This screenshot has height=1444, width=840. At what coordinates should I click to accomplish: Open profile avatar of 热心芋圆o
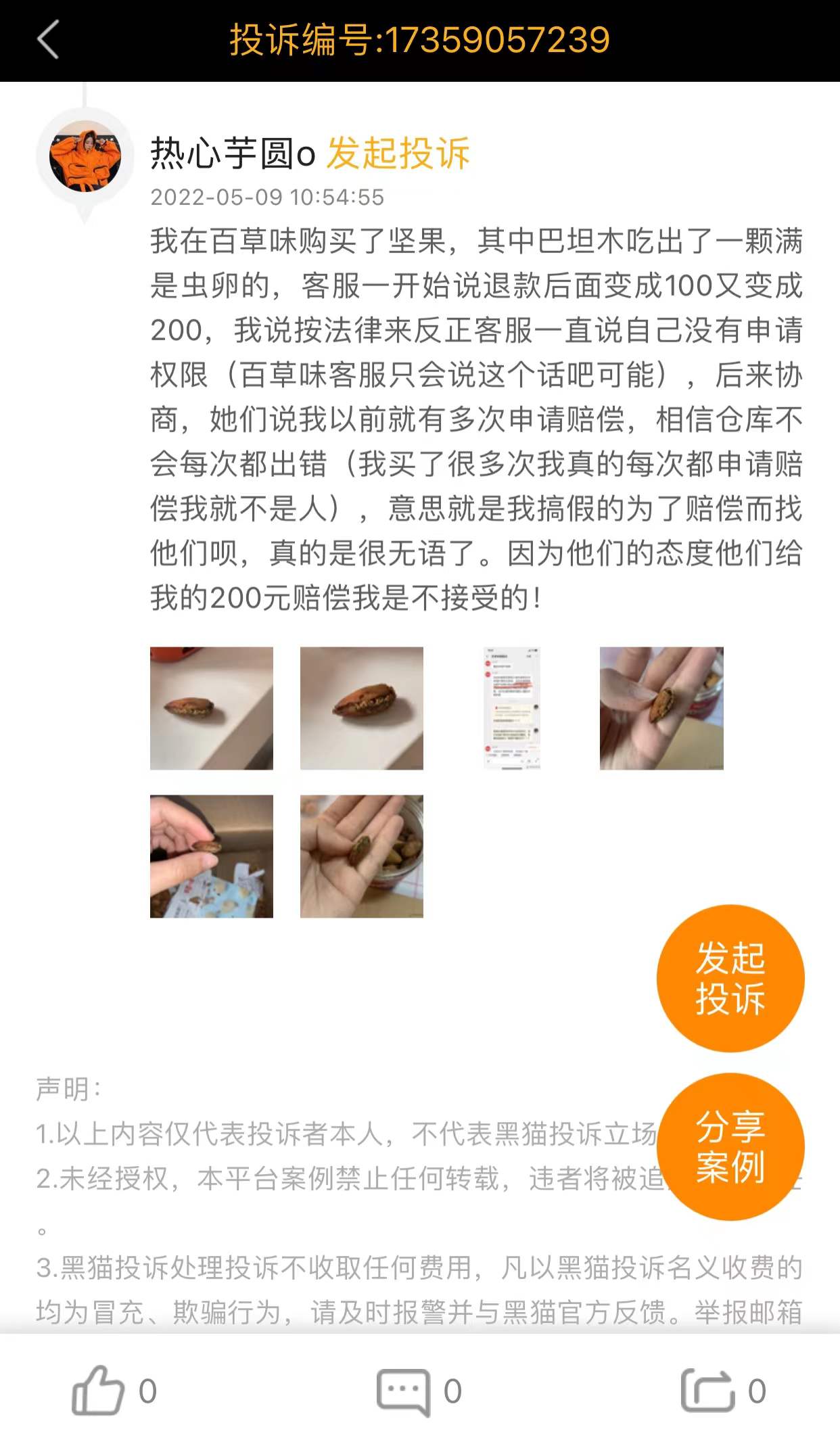click(85, 157)
